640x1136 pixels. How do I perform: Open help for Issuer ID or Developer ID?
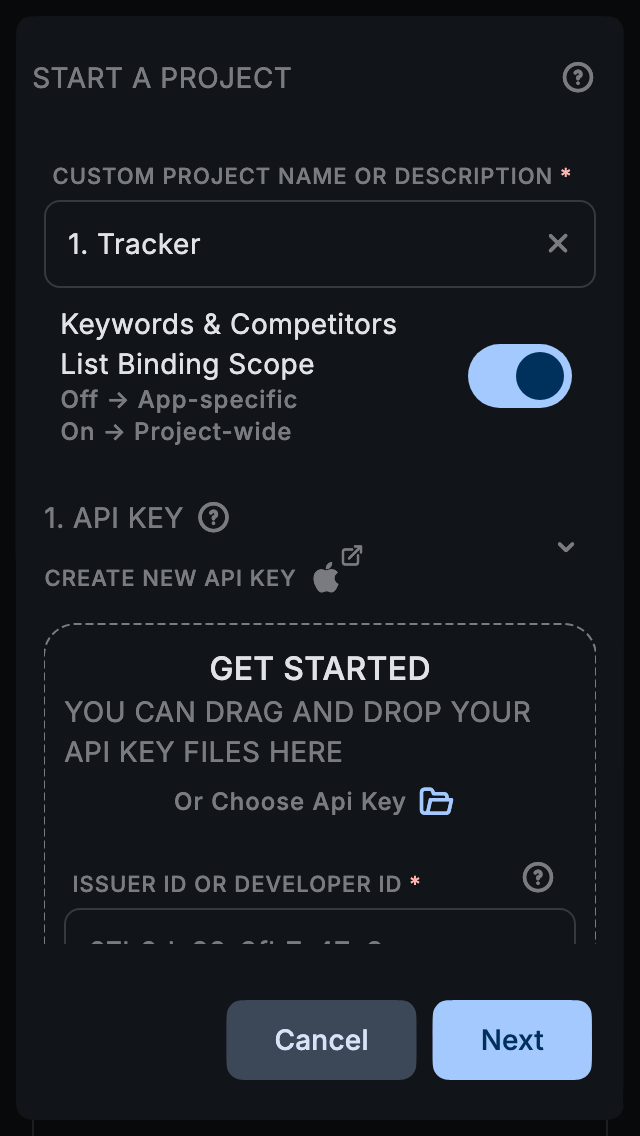pyautogui.click(x=538, y=877)
